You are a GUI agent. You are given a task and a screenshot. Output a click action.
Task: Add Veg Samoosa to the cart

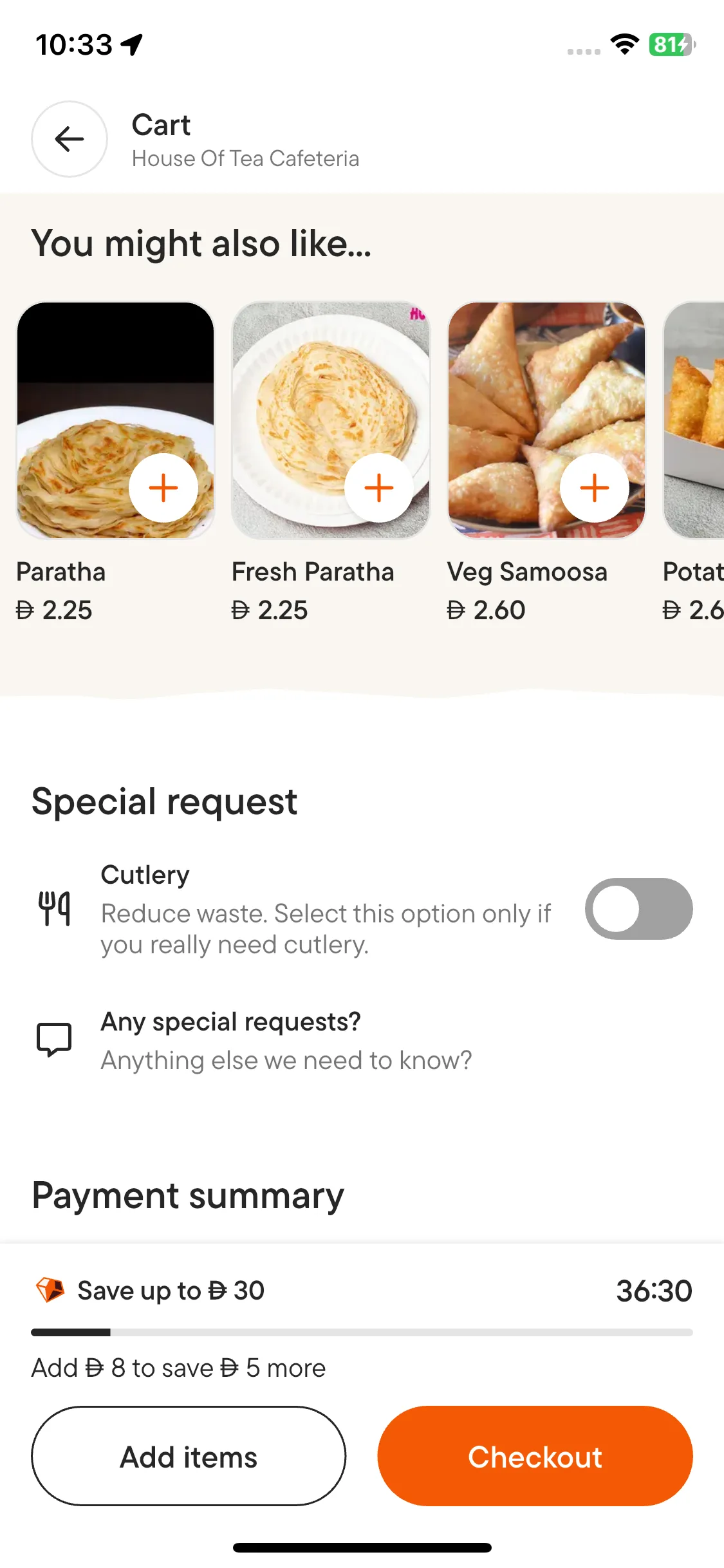595,488
